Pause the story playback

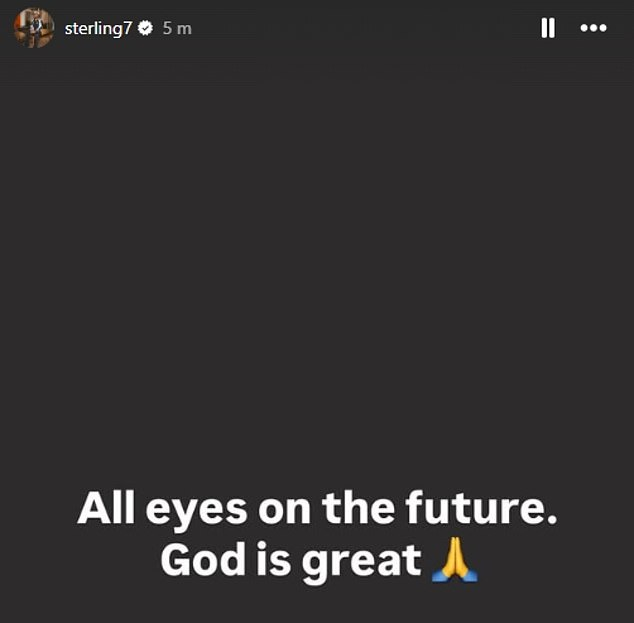tap(547, 28)
